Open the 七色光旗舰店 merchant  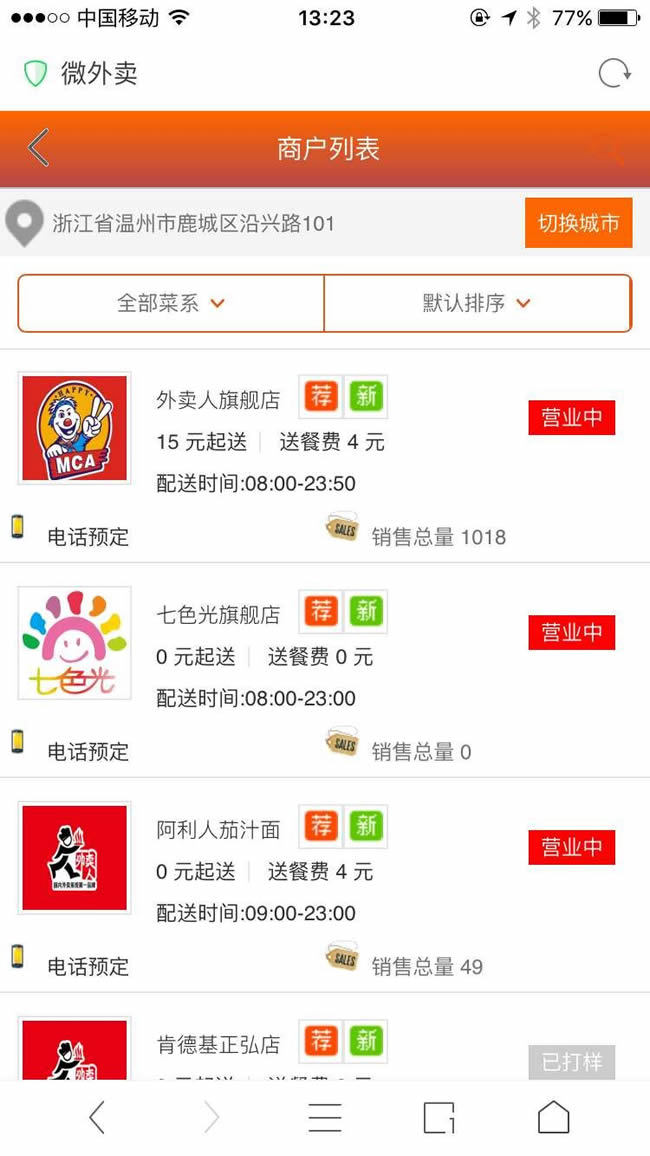coord(218,615)
